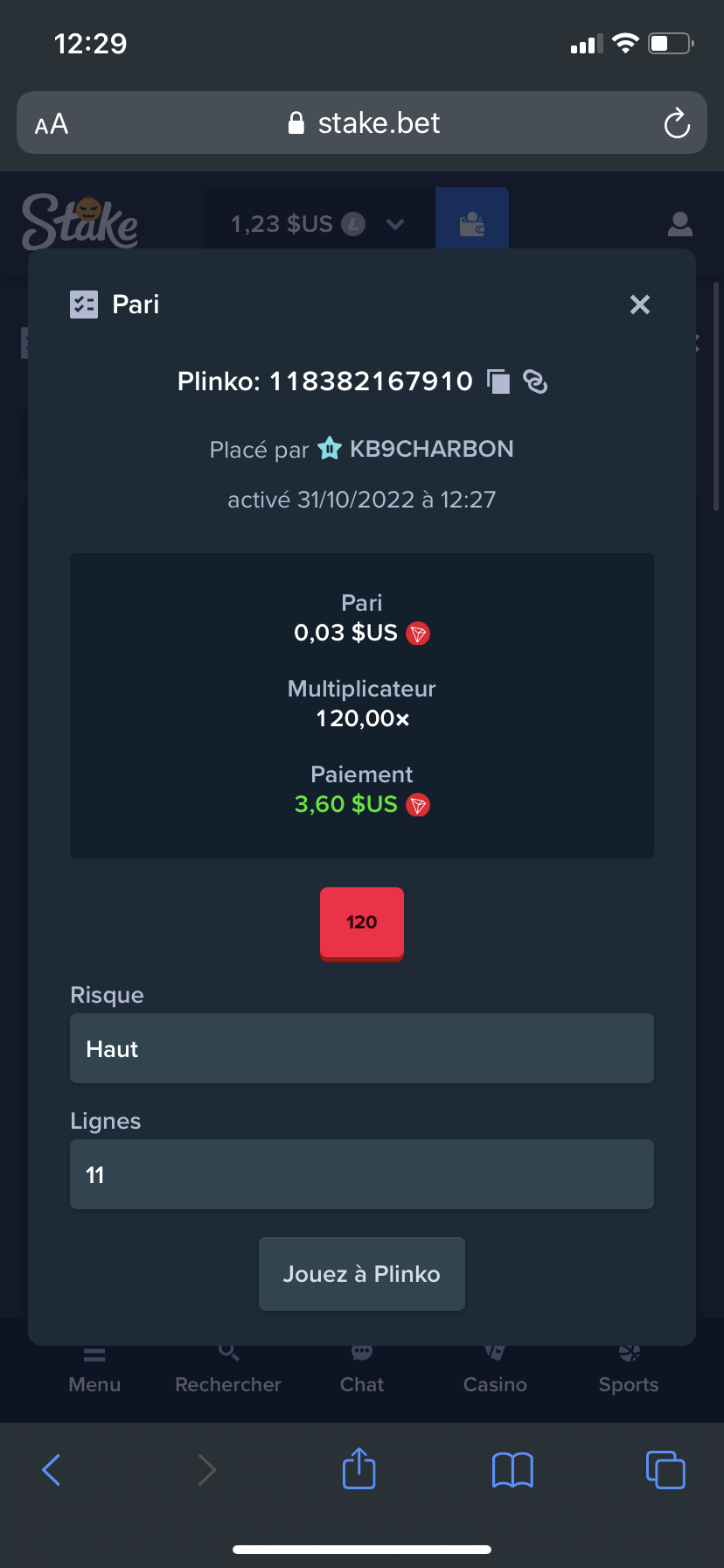Go back in Safari
This screenshot has height=1568, width=724.
52,1470
